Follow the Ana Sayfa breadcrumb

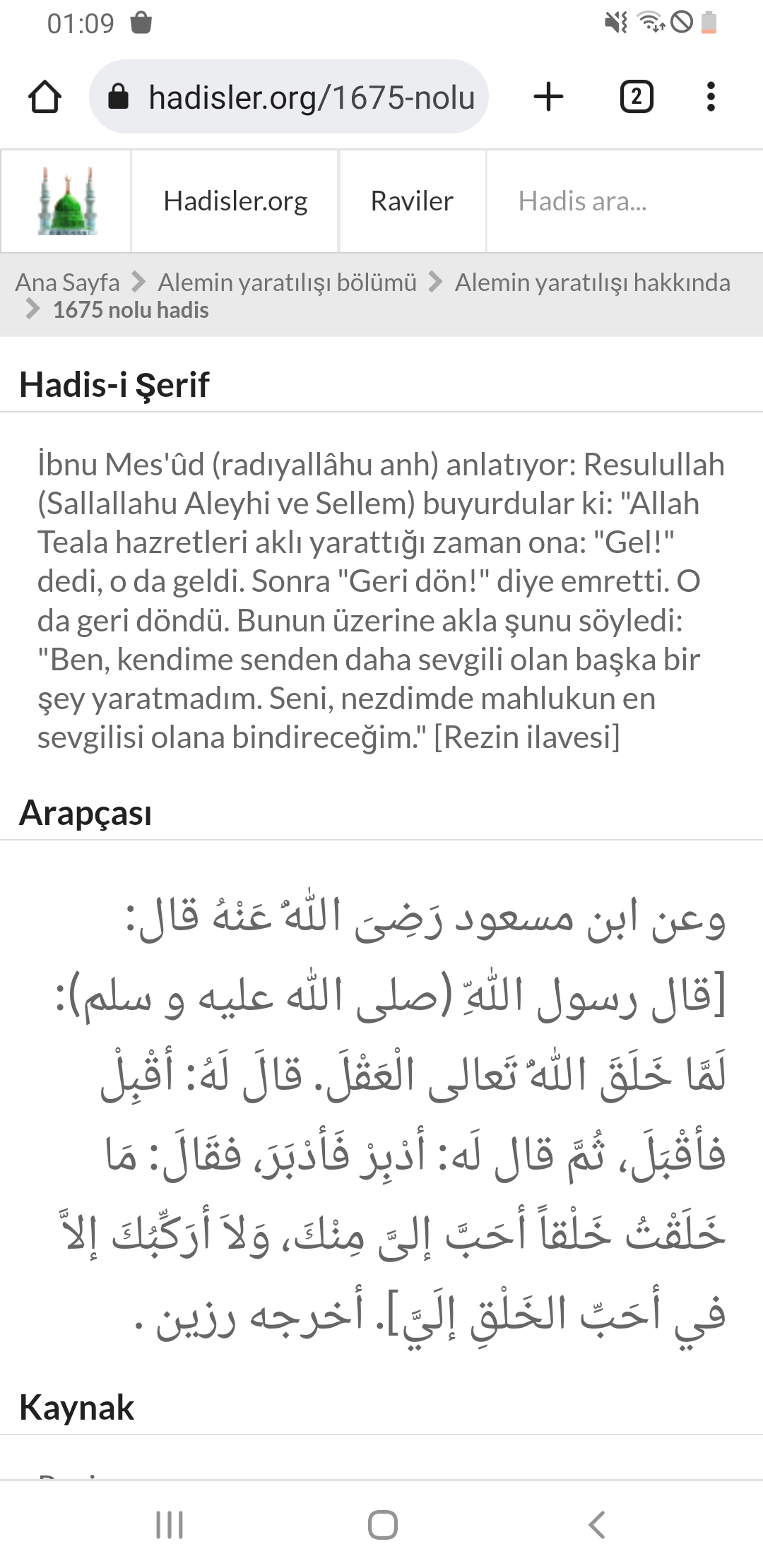(x=68, y=283)
